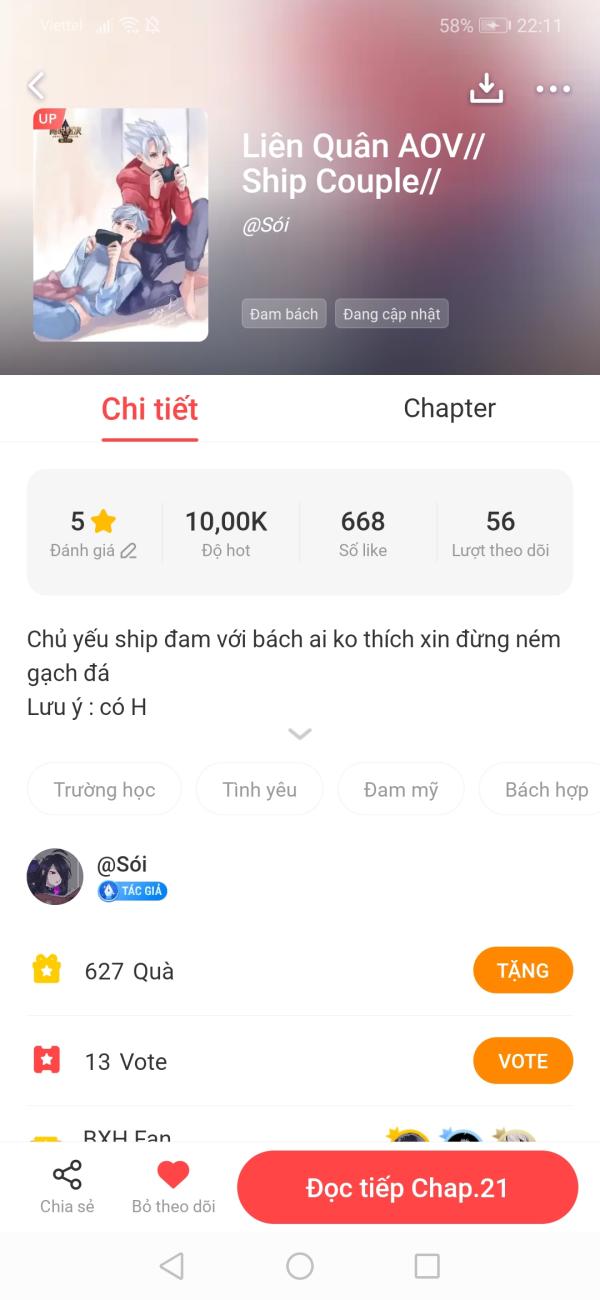
Task: Share this comic via Chia sẻ
Action: tap(67, 1187)
